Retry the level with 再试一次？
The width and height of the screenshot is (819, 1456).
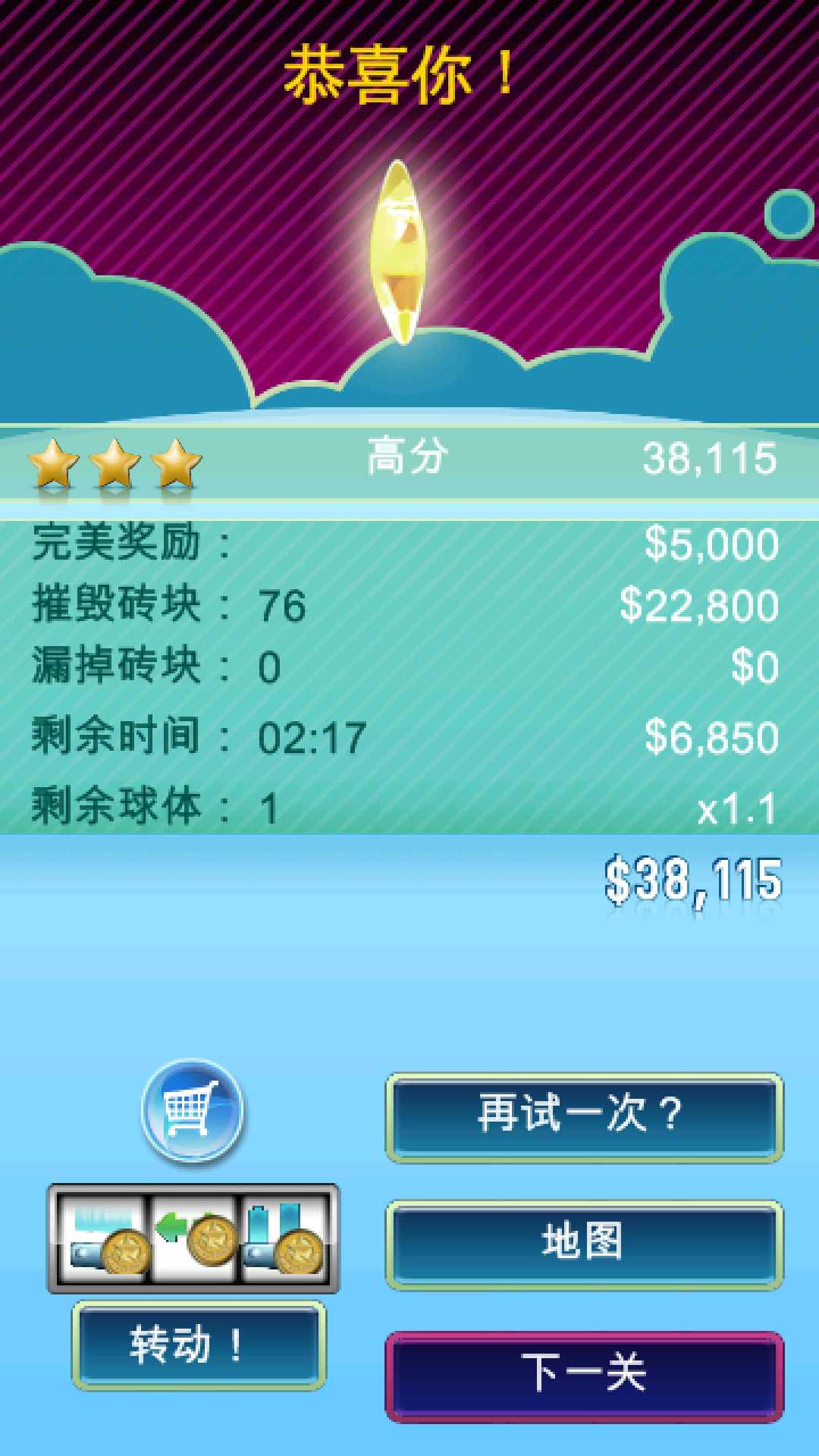click(584, 1117)
